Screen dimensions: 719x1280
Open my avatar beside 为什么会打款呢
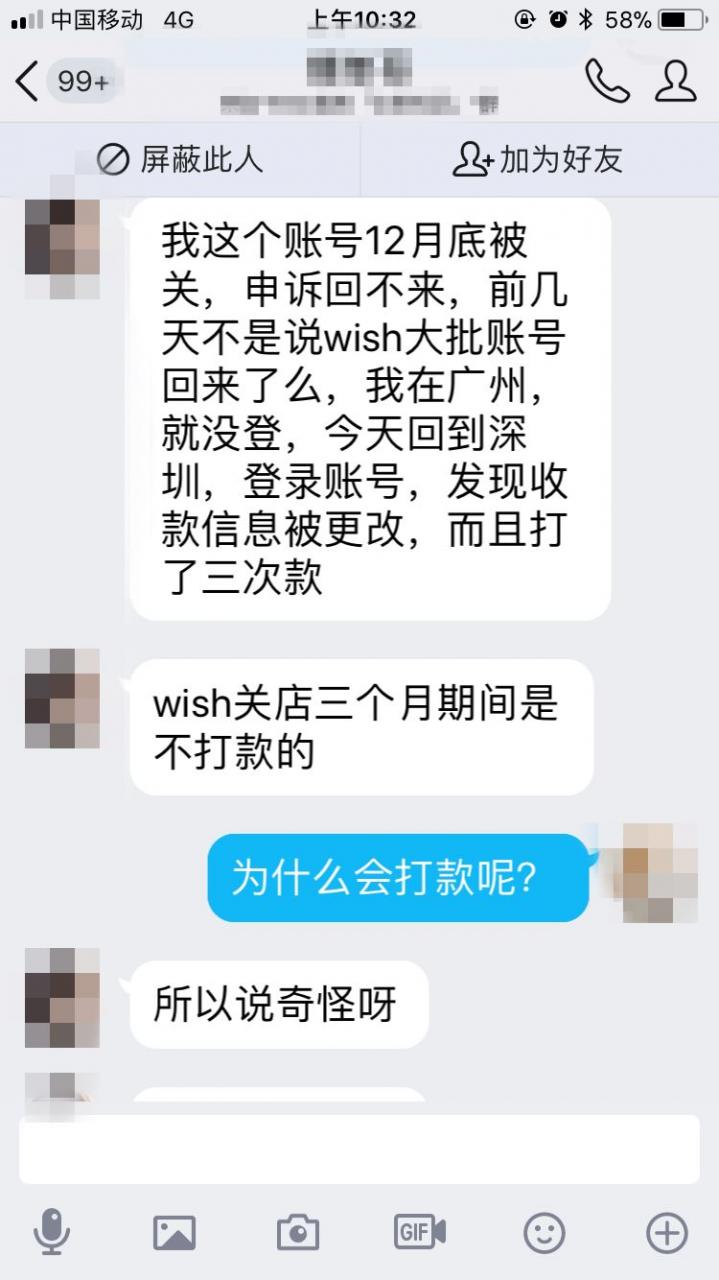659,872
